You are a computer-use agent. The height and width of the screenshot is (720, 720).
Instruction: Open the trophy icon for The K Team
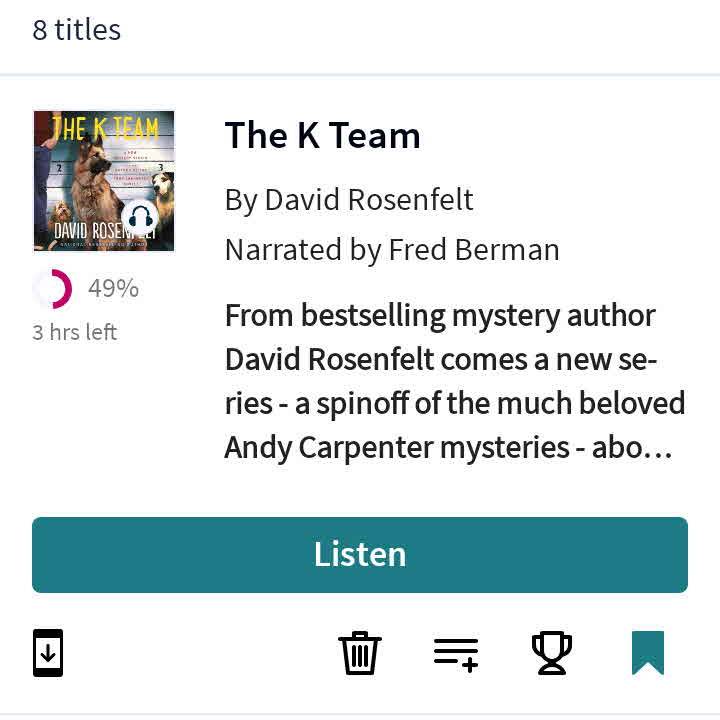552,653
